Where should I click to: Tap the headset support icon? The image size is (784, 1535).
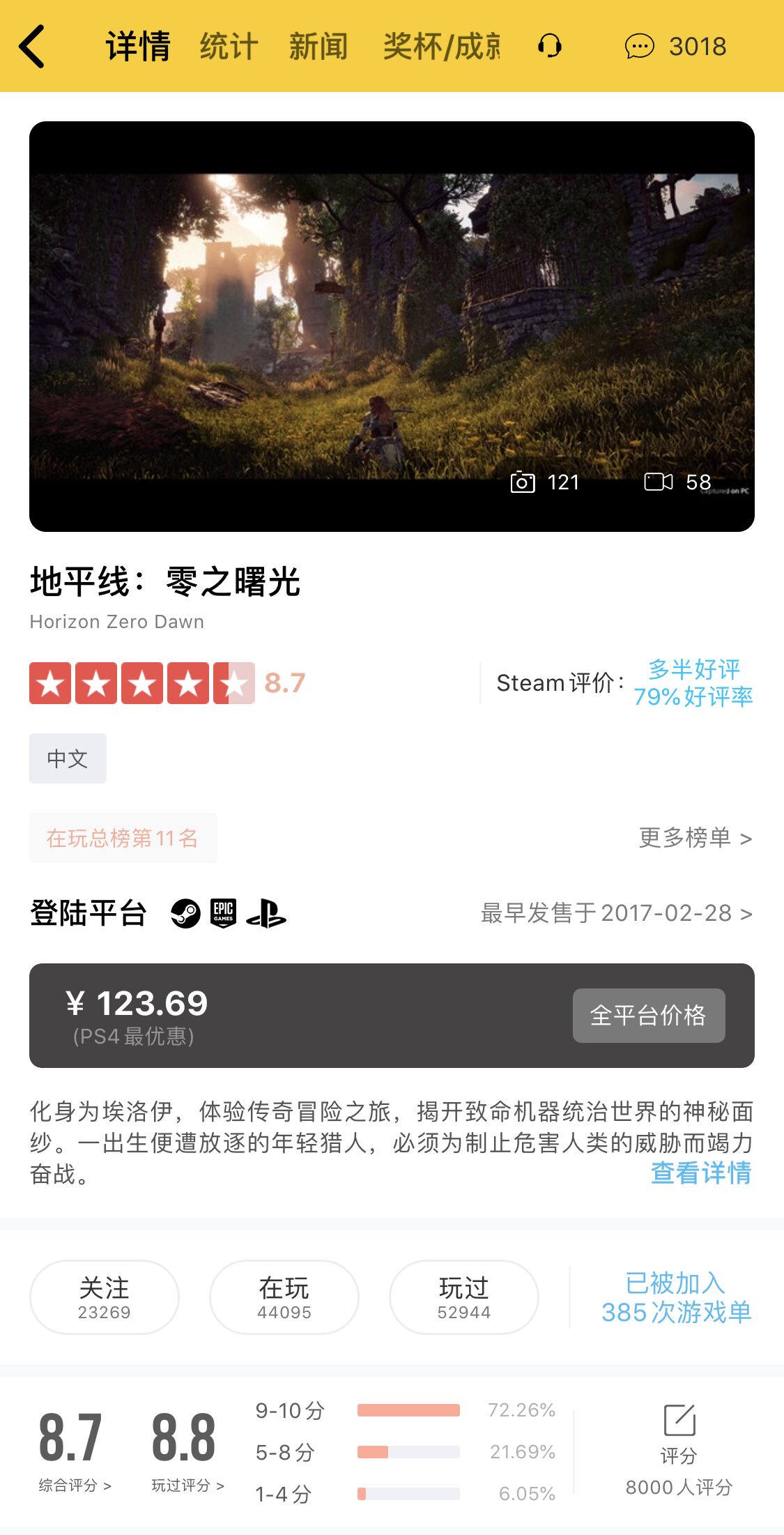[549, 47]
